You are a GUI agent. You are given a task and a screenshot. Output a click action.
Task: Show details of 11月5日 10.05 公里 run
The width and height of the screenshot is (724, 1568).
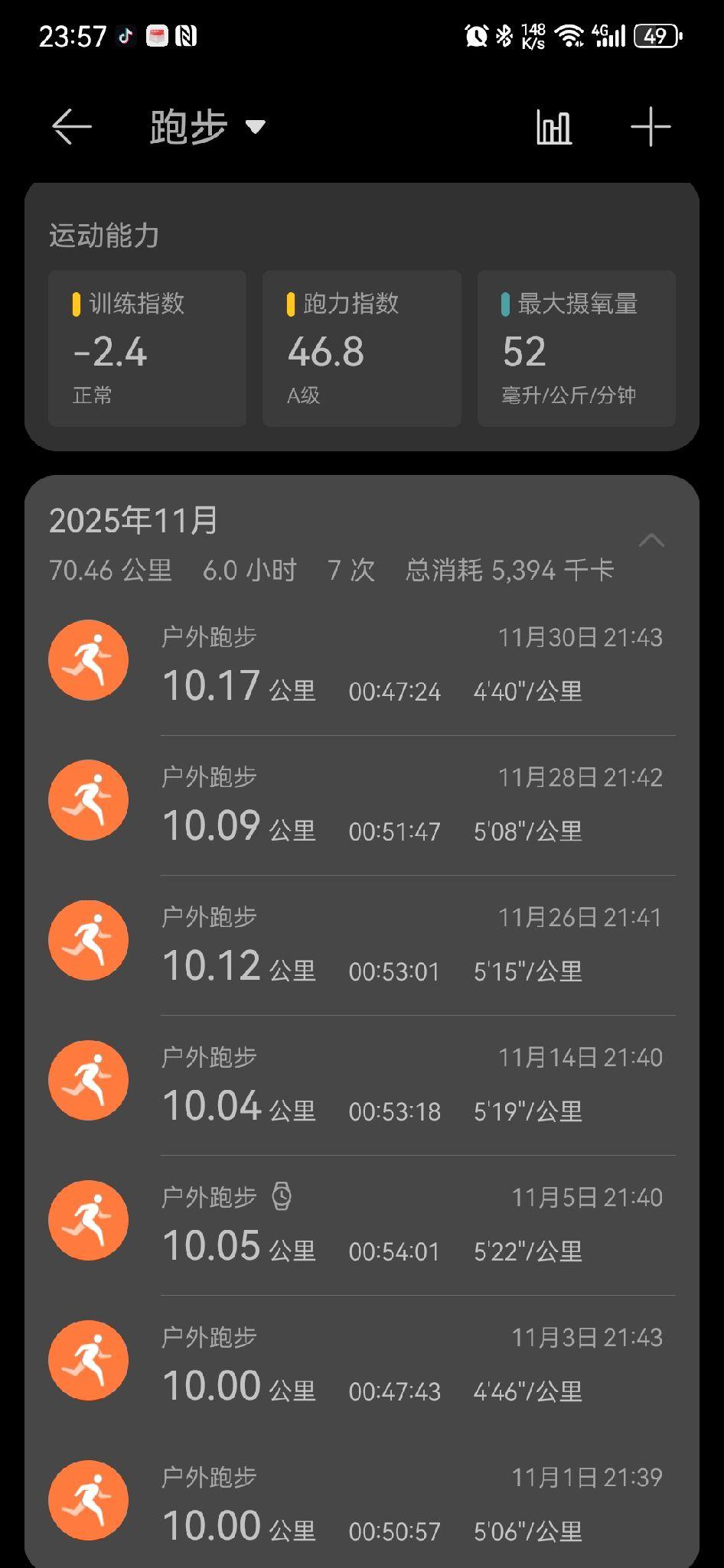pyautogui.click(x=413, y=1225)
